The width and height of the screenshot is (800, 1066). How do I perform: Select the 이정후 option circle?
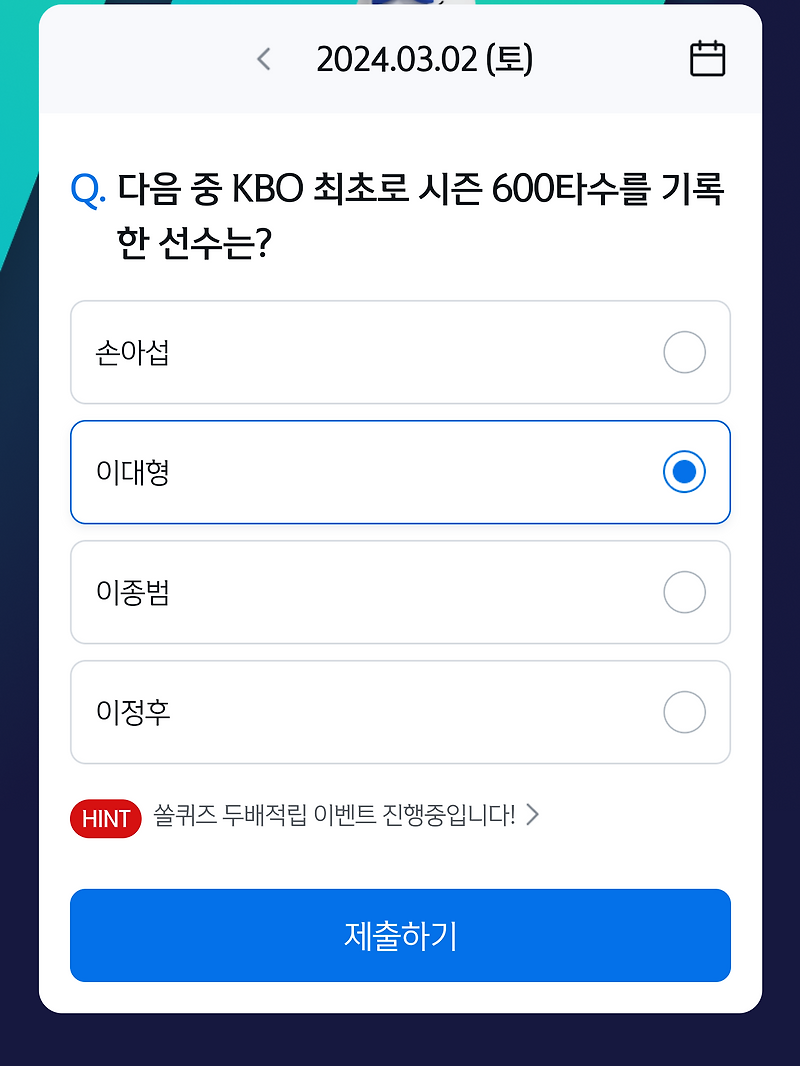coord(684,712)
